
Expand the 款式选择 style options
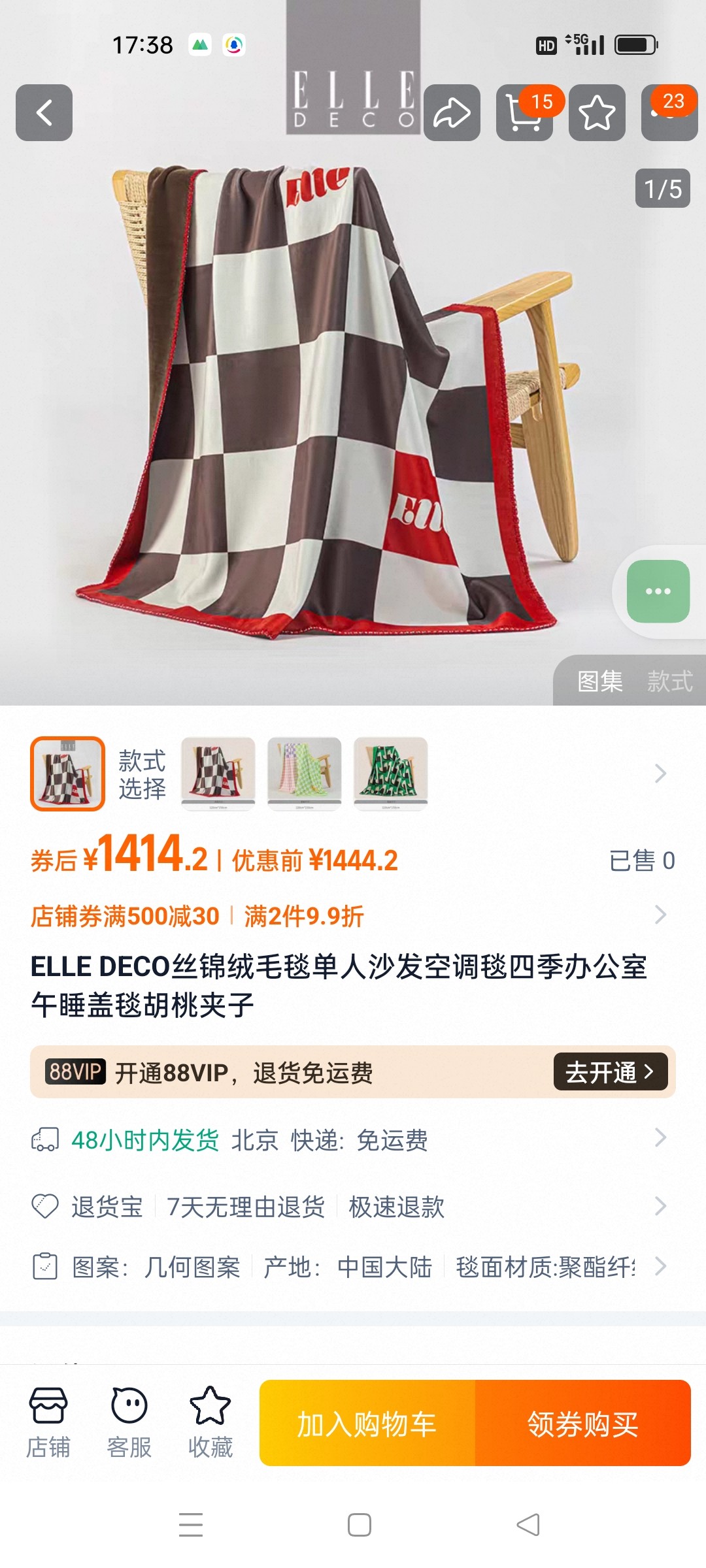click(x=660, y=774)
